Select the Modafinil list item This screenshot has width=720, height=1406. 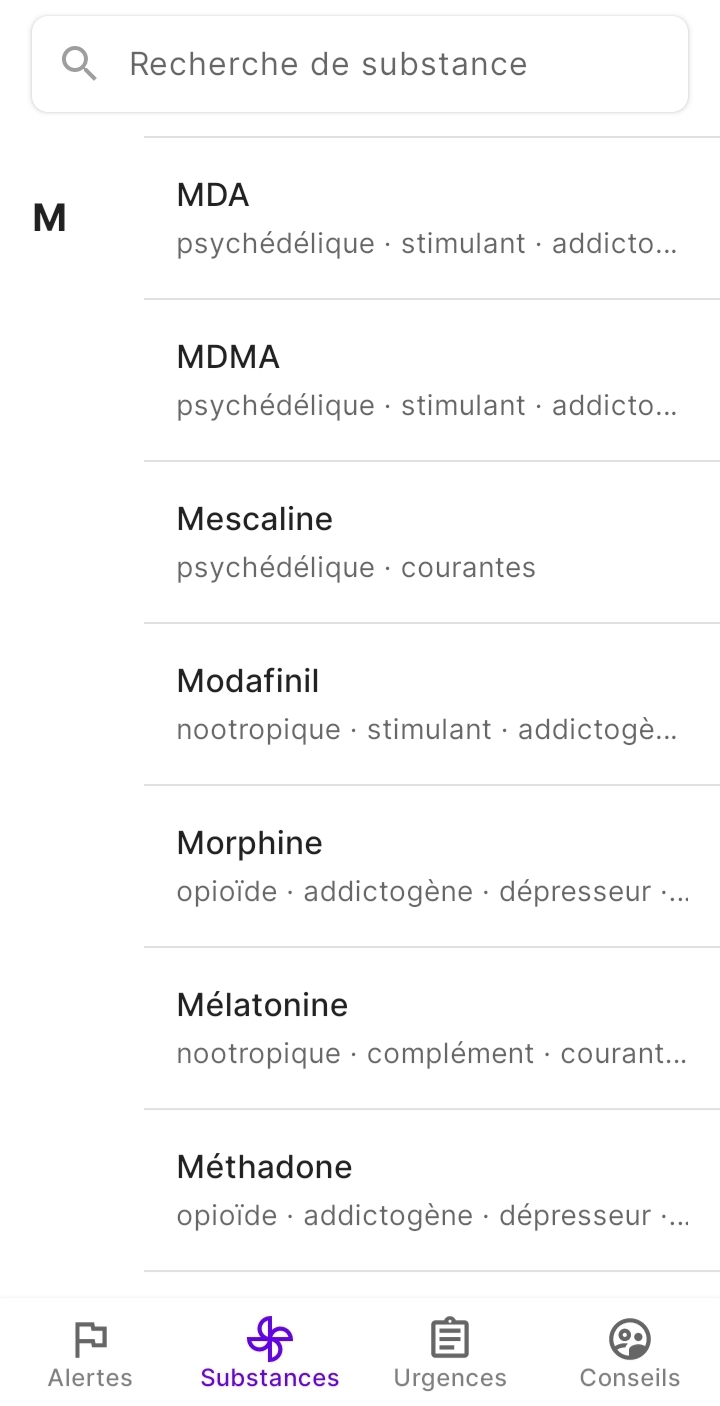click(x=400, y=702)
